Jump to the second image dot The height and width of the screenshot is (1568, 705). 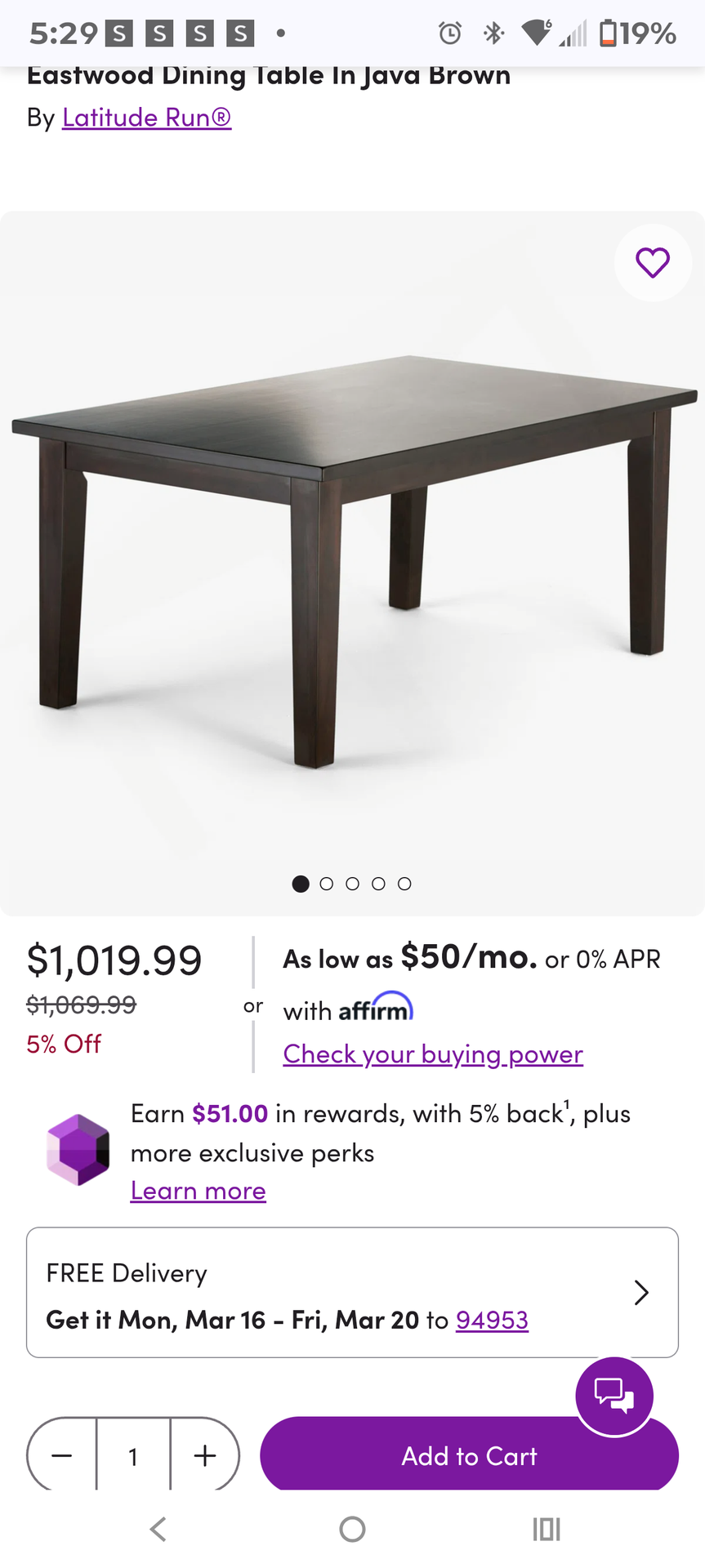pos(327,884)
